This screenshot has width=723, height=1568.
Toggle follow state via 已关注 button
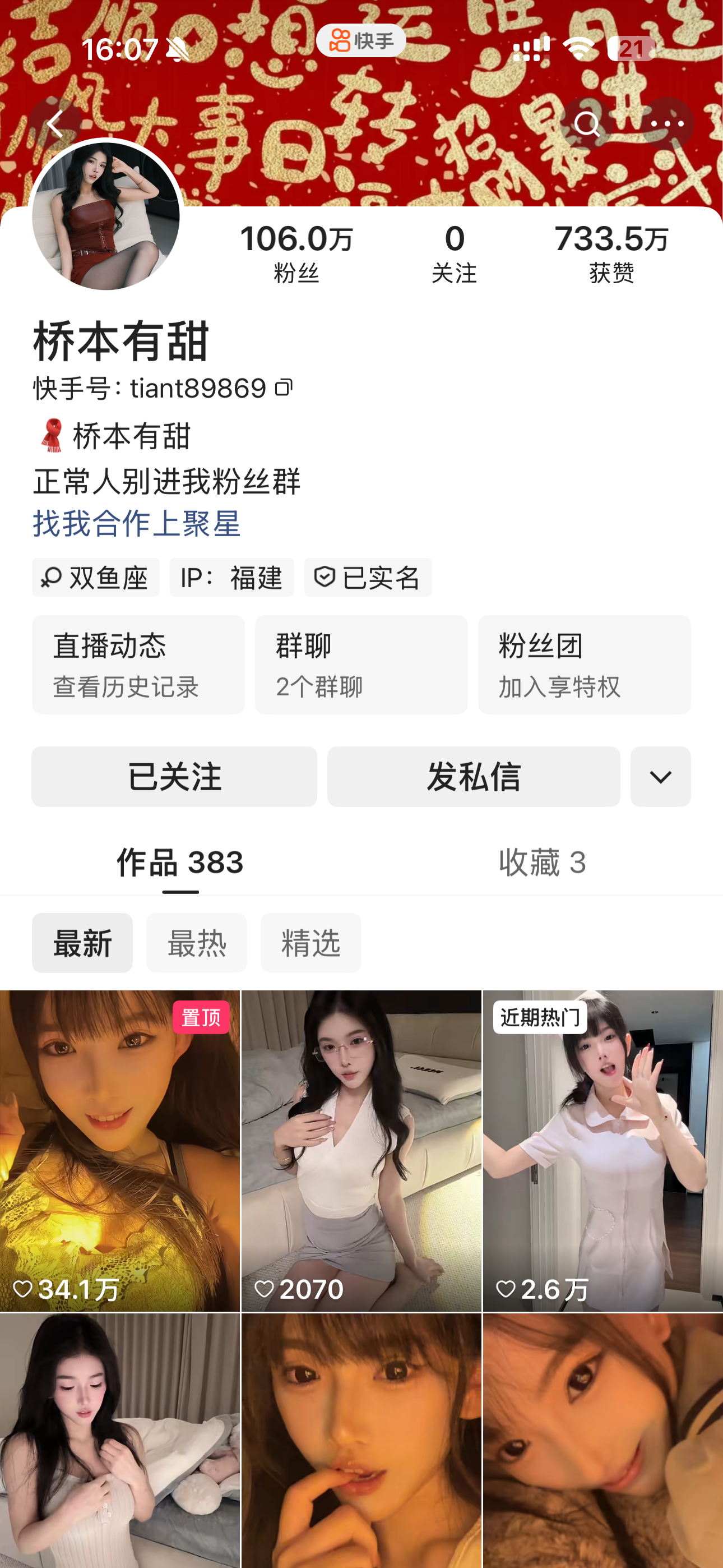[x=174, y=776]
